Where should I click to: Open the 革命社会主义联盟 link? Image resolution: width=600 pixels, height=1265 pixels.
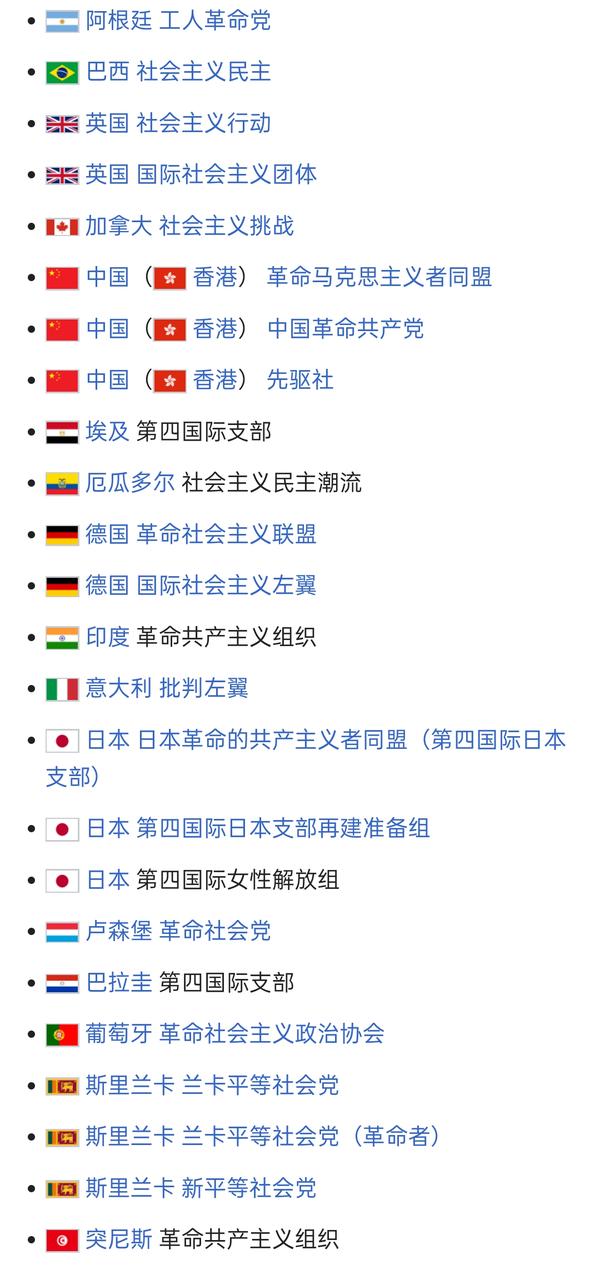tap(226, 534)
